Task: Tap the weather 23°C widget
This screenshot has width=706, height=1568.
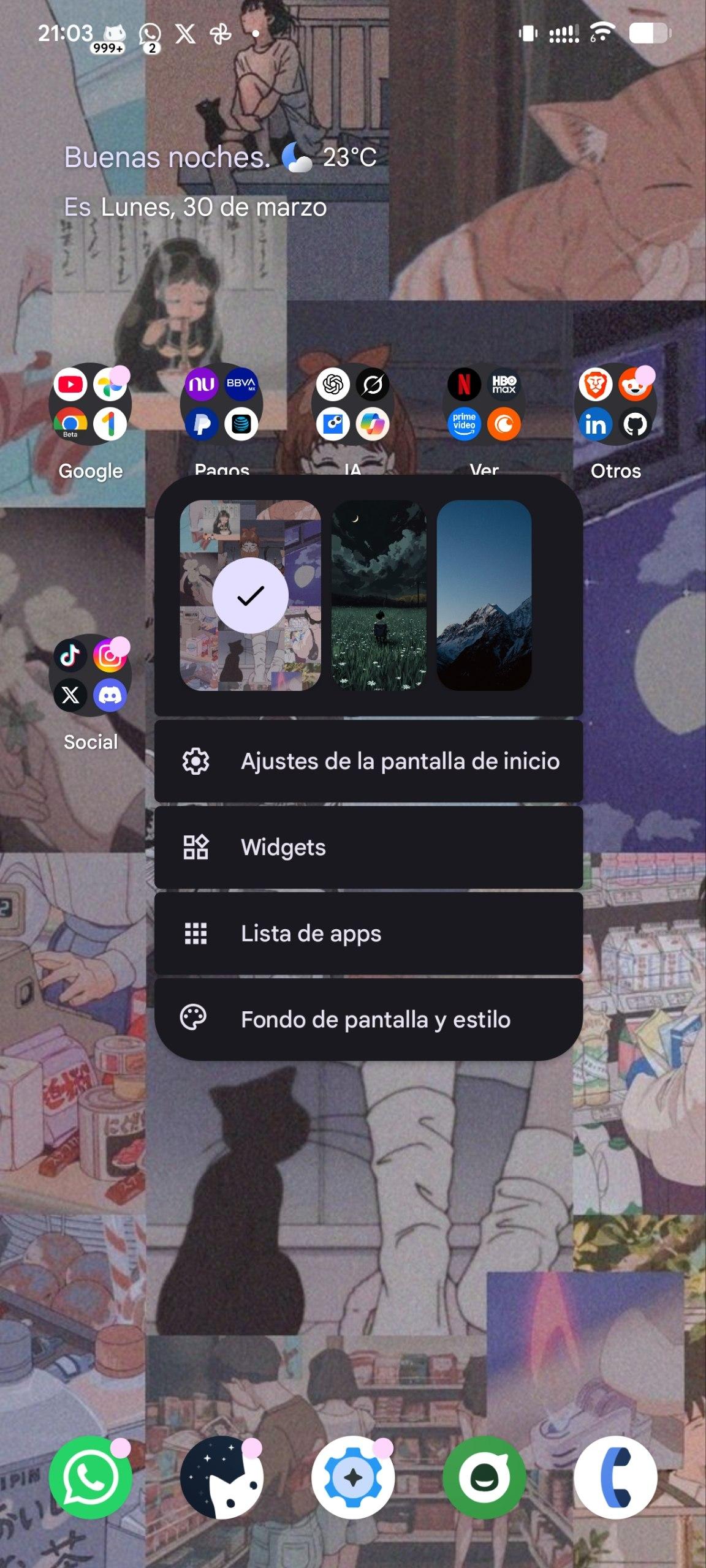Action: point(330,157)
